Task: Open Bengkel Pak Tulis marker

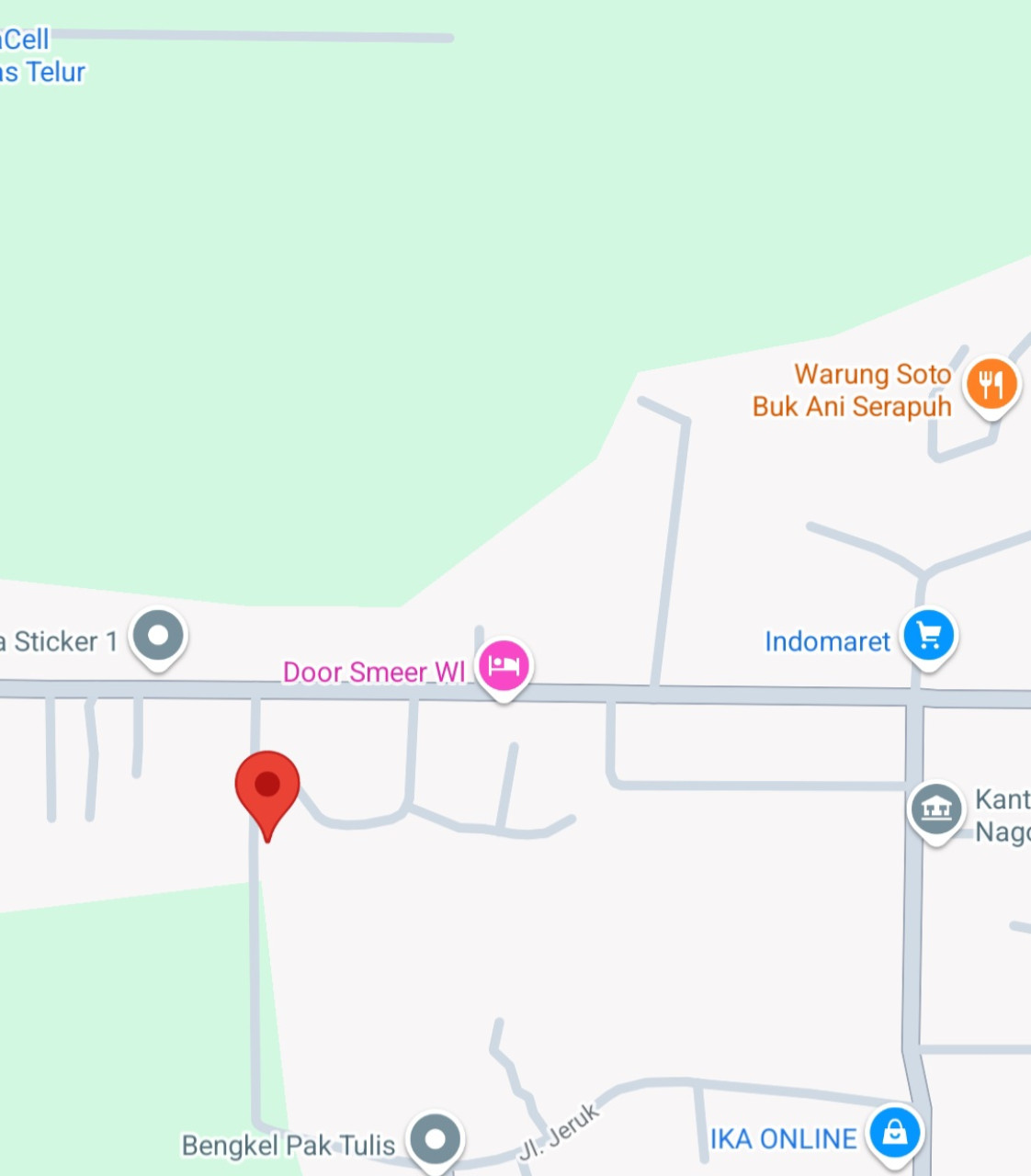Action: pyautogui.click(x=436, y=1140)
